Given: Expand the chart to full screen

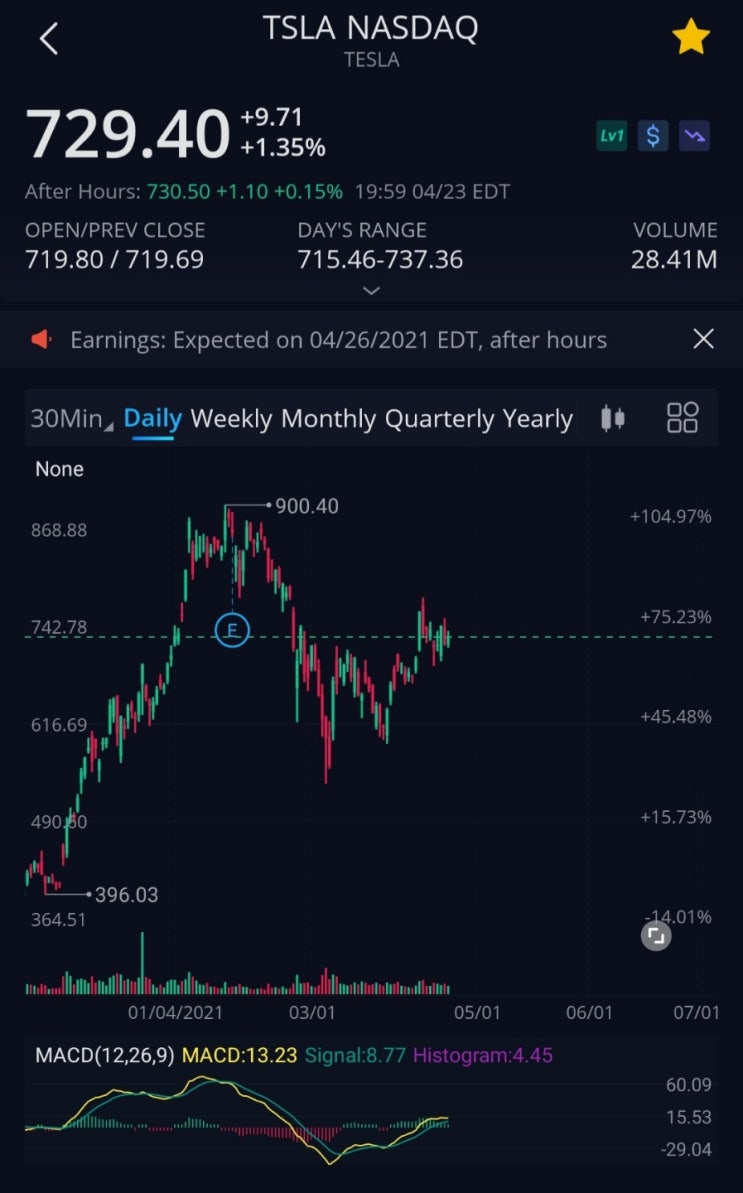Looking at the screenshot, I should 656,936.
